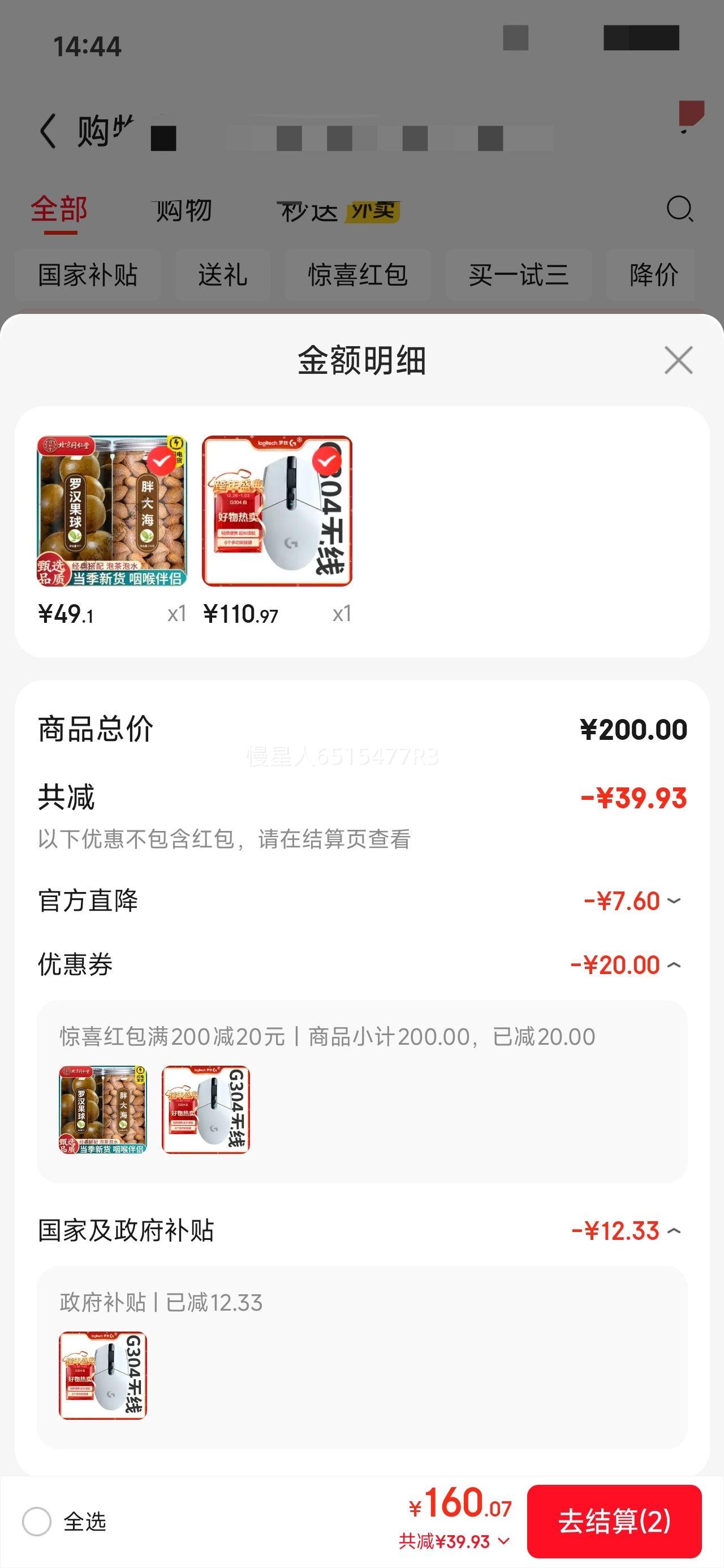This screenshot has height=1568, width=724.
Task: Select the 惊喜红包 filter chip
Action: point(358,275)
